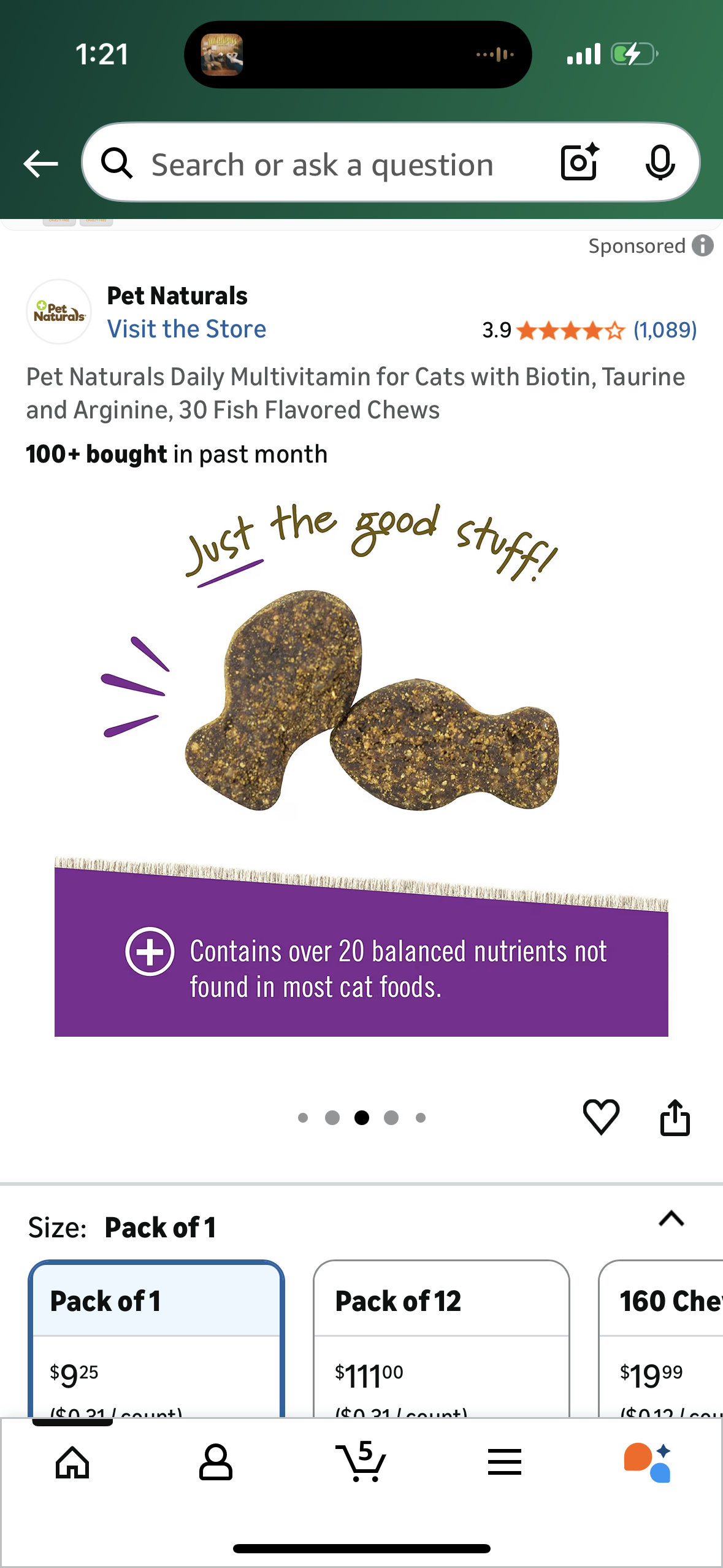
Task: Jump to the fifth carousel image dot
Action: pyautogui.click(x=420, y=1117)
